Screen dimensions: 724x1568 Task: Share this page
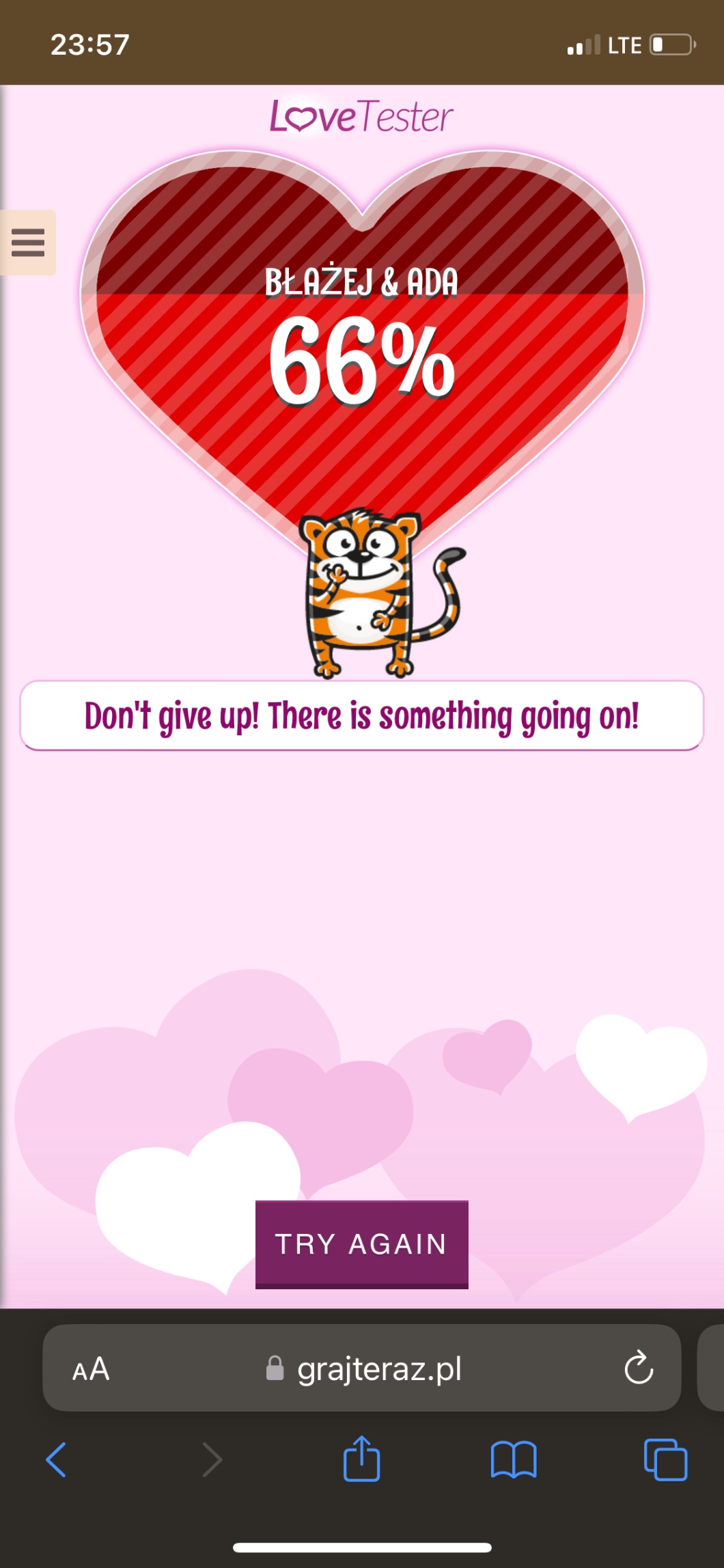(x=361, y=1459)
